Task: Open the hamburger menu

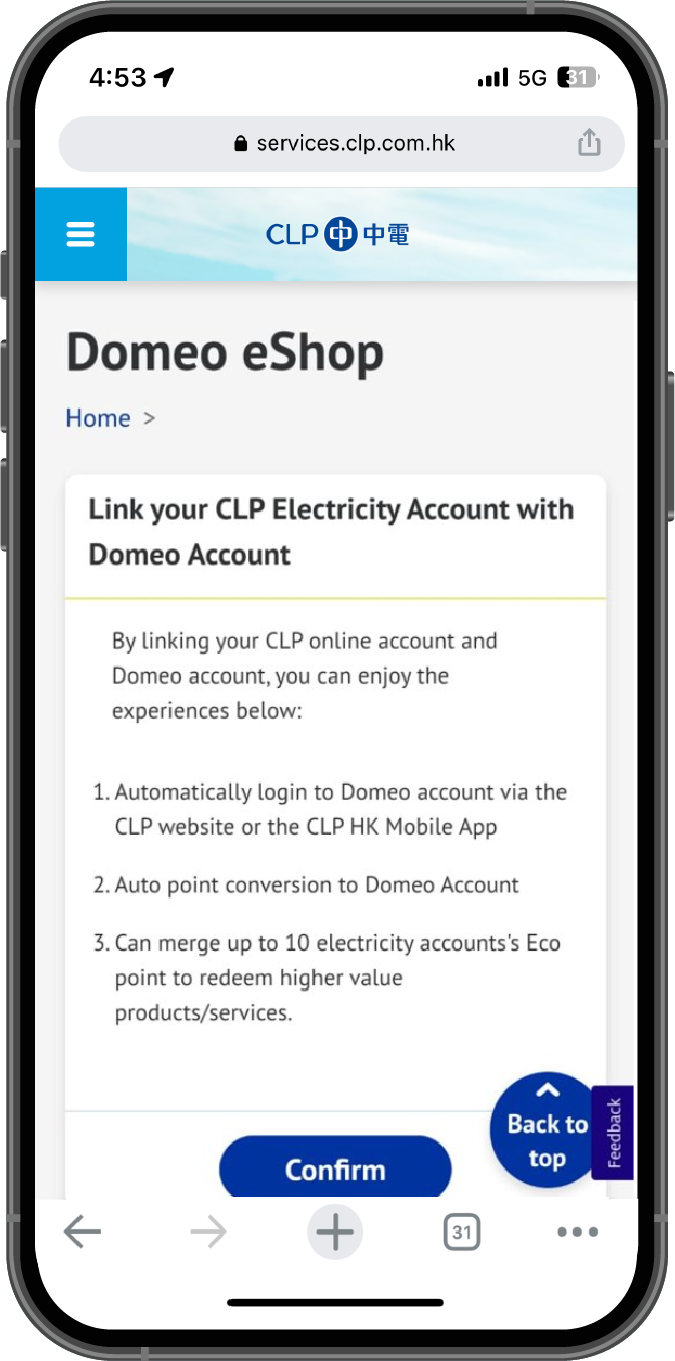Action: pos(80,234)
